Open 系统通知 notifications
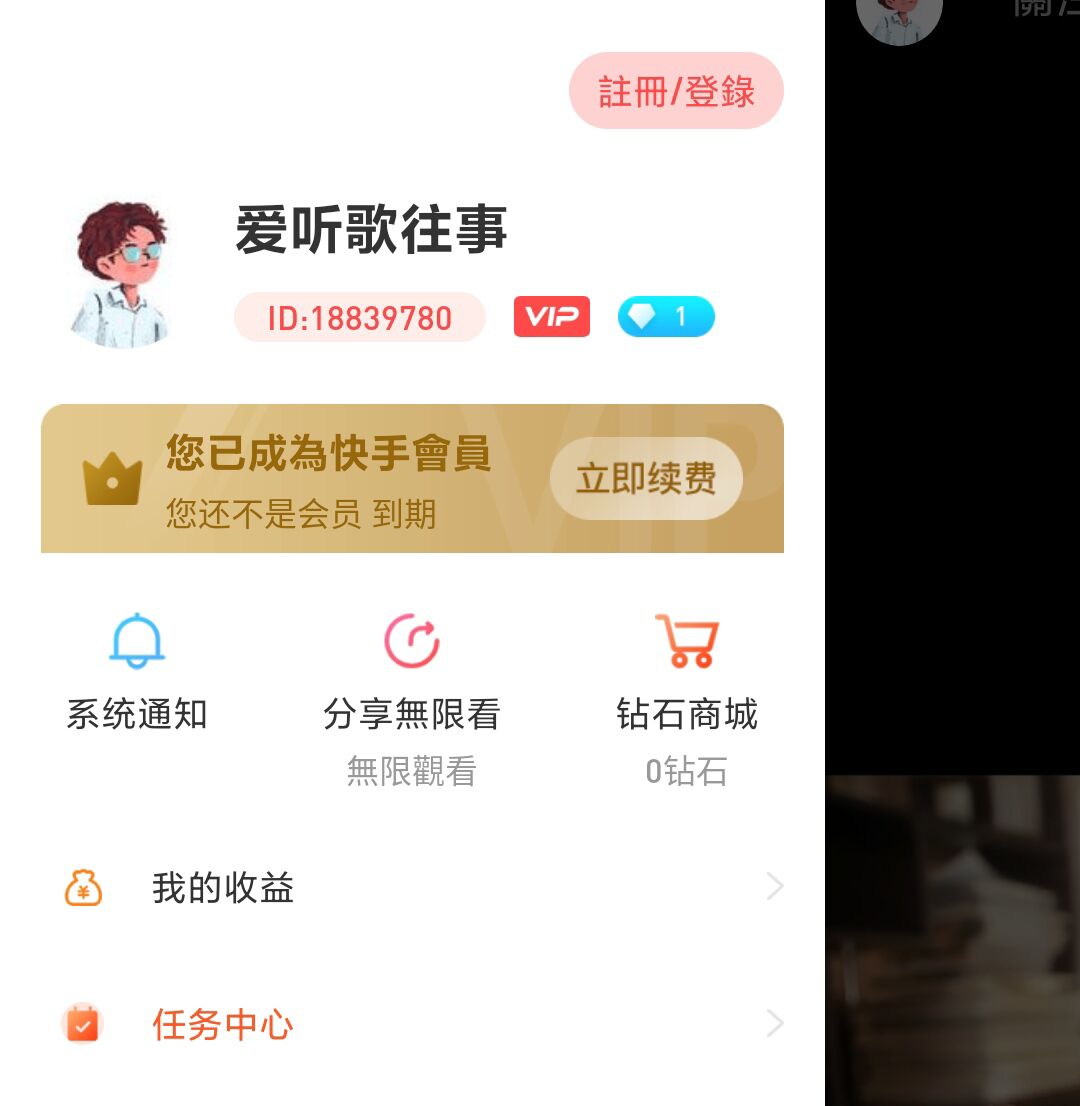The image size is (1080, 1106). point(137,671)
